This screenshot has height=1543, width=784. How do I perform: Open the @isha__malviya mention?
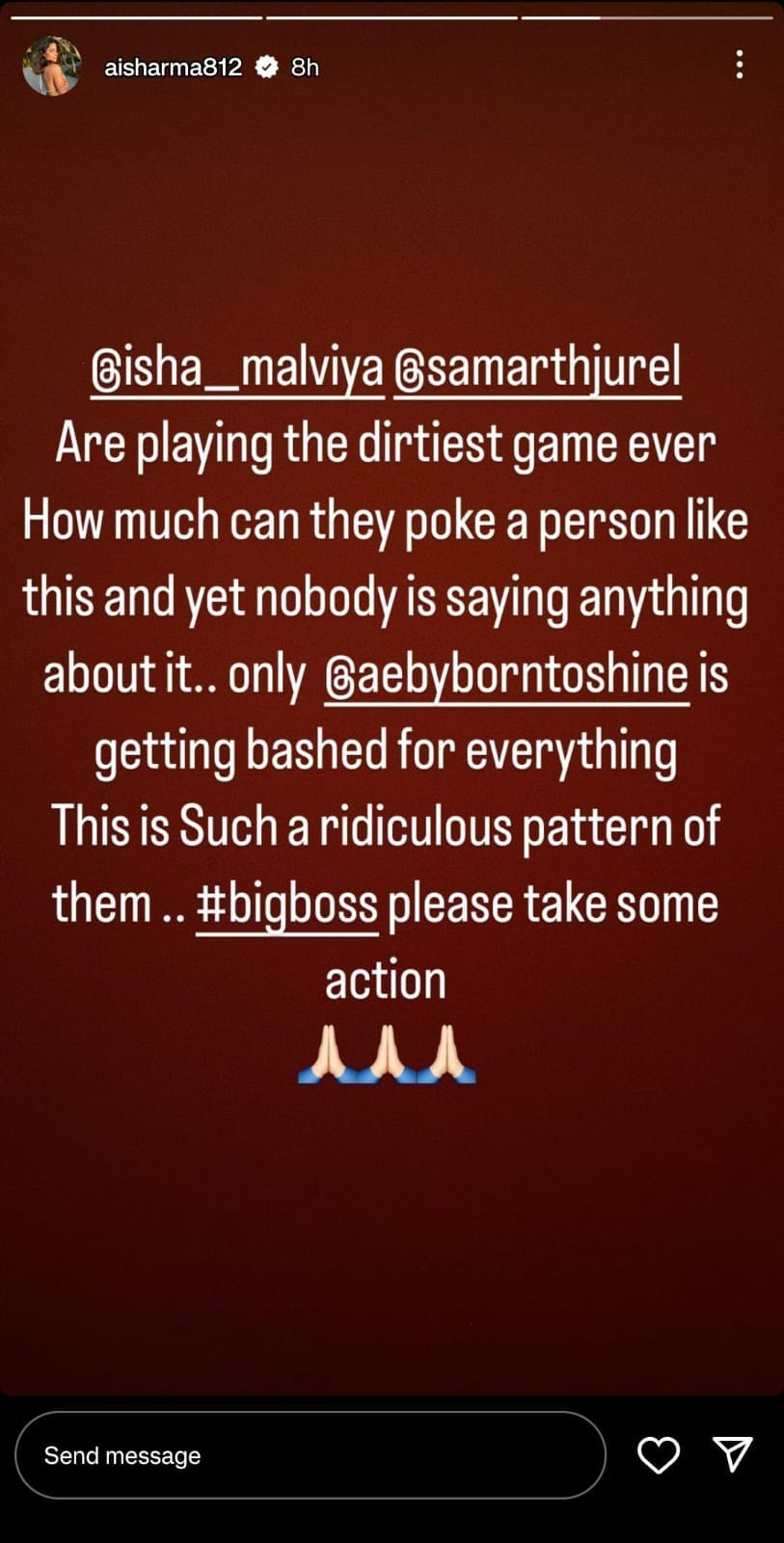click(237, 369)
